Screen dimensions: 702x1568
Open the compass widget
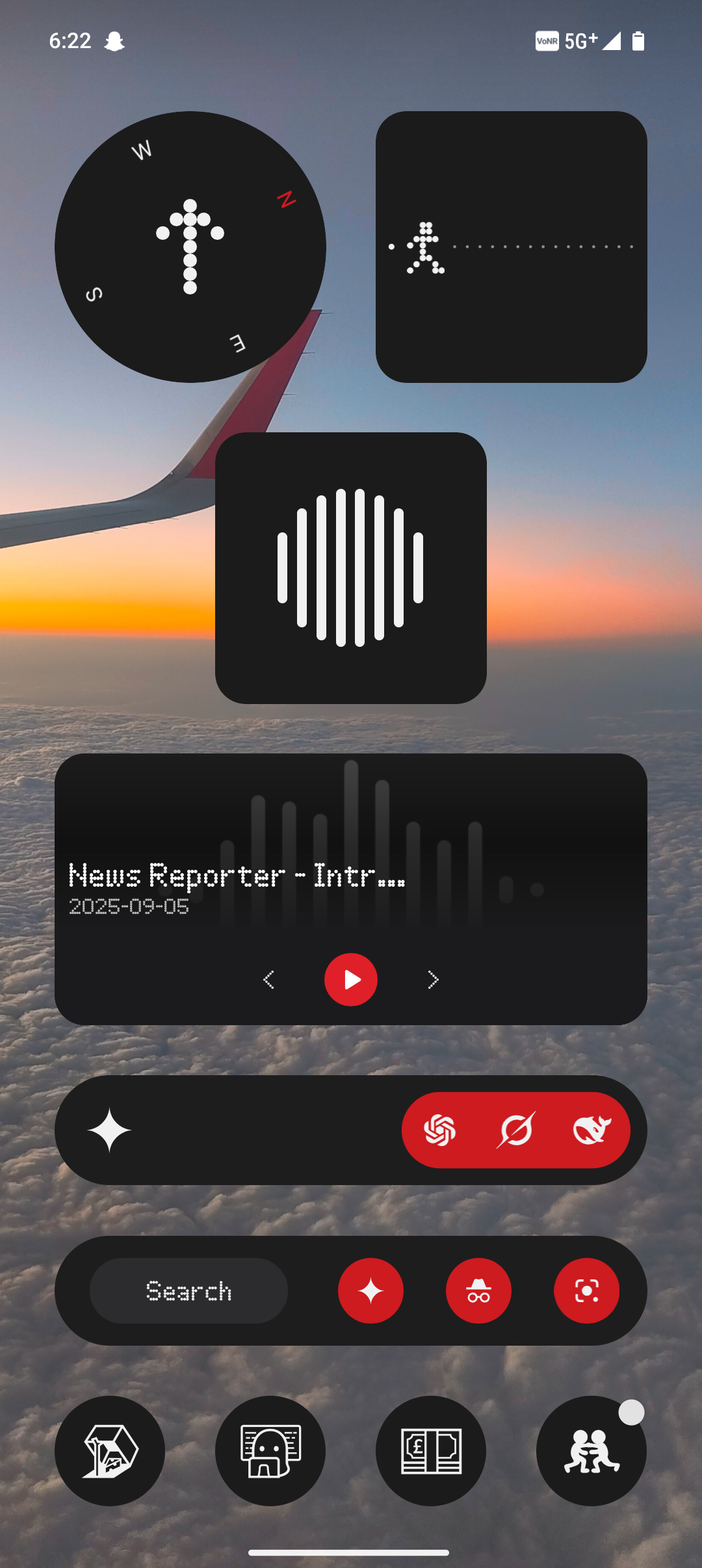click(x=190, y=247)
